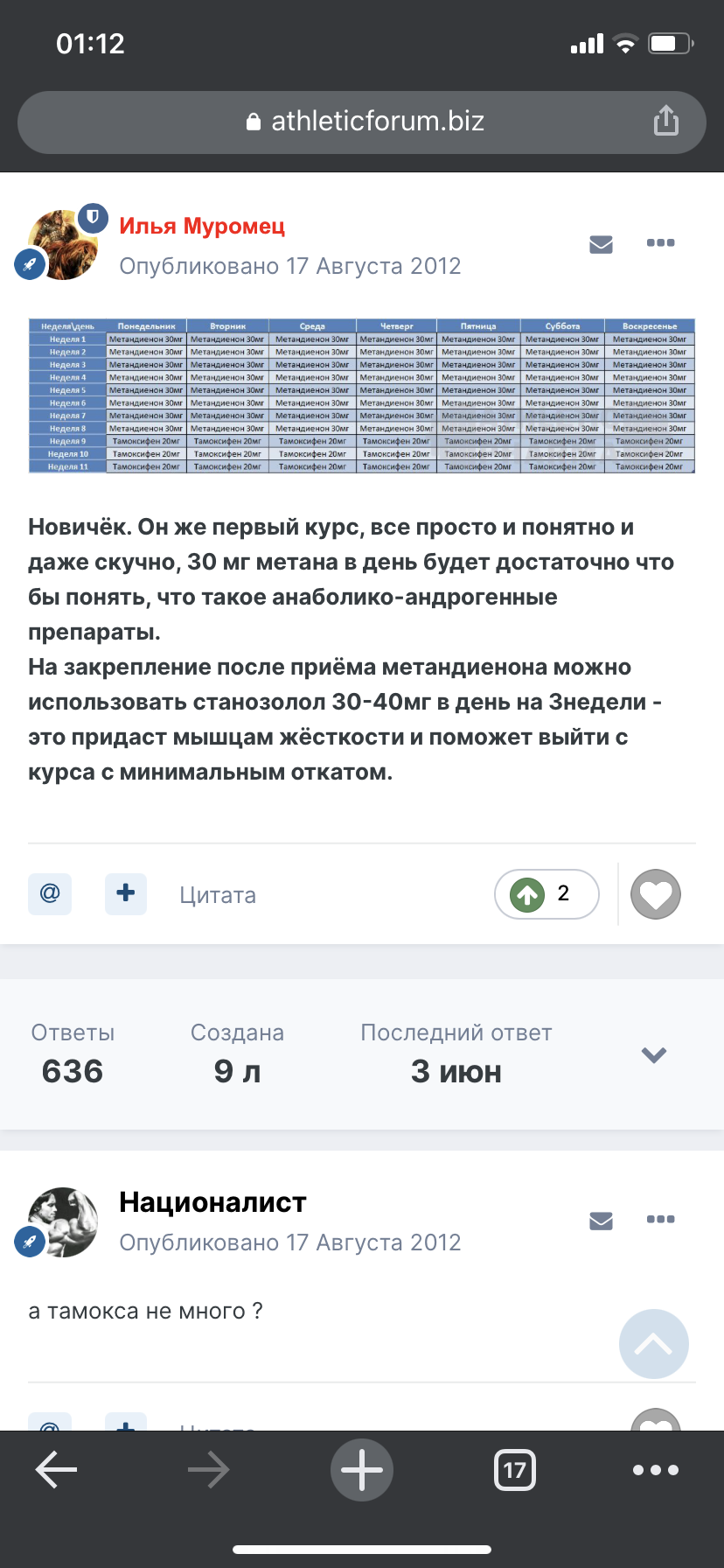Screen dimensions: 724x1568
Task: Jump back to the top of the page
Action: 653,1344
